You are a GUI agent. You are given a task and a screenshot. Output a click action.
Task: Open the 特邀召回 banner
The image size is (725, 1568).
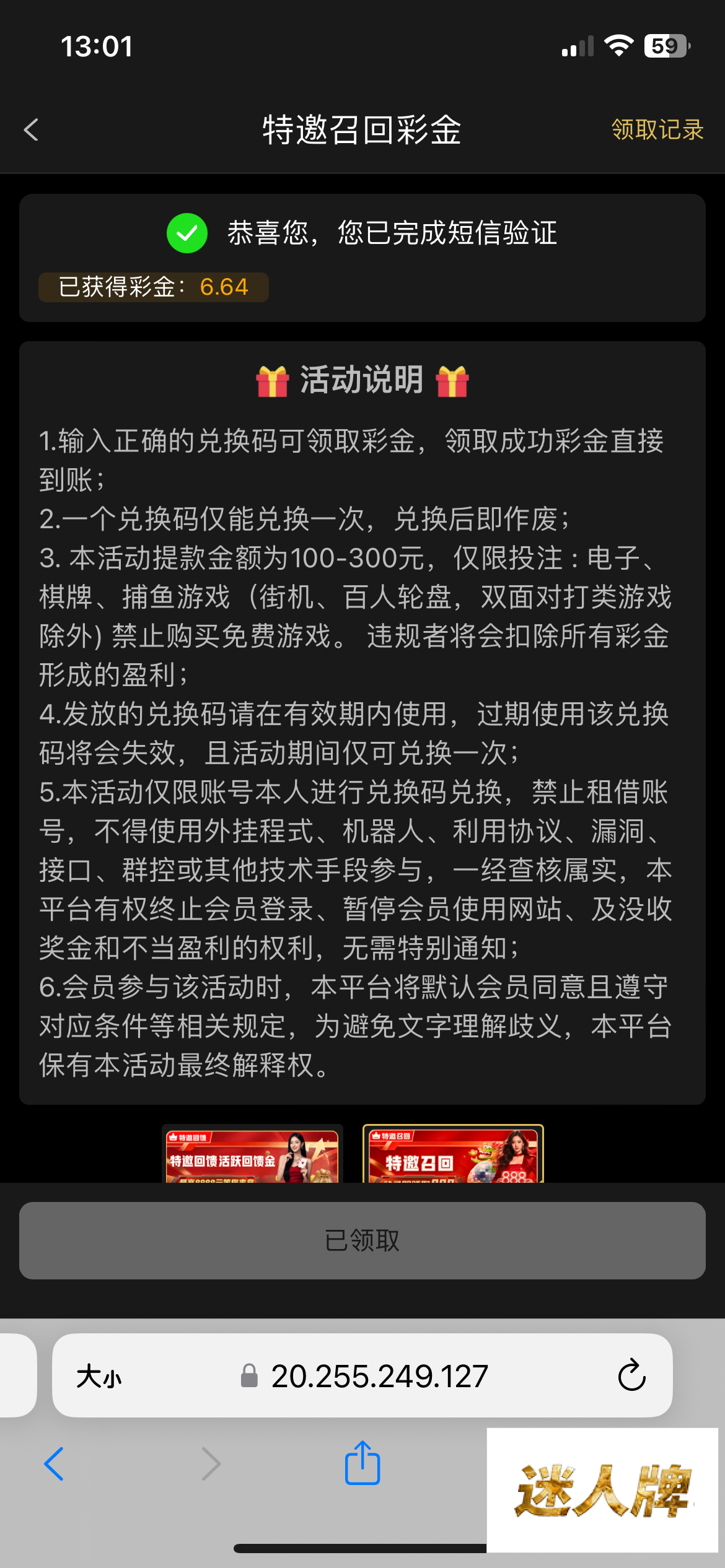pos(453,1156)
